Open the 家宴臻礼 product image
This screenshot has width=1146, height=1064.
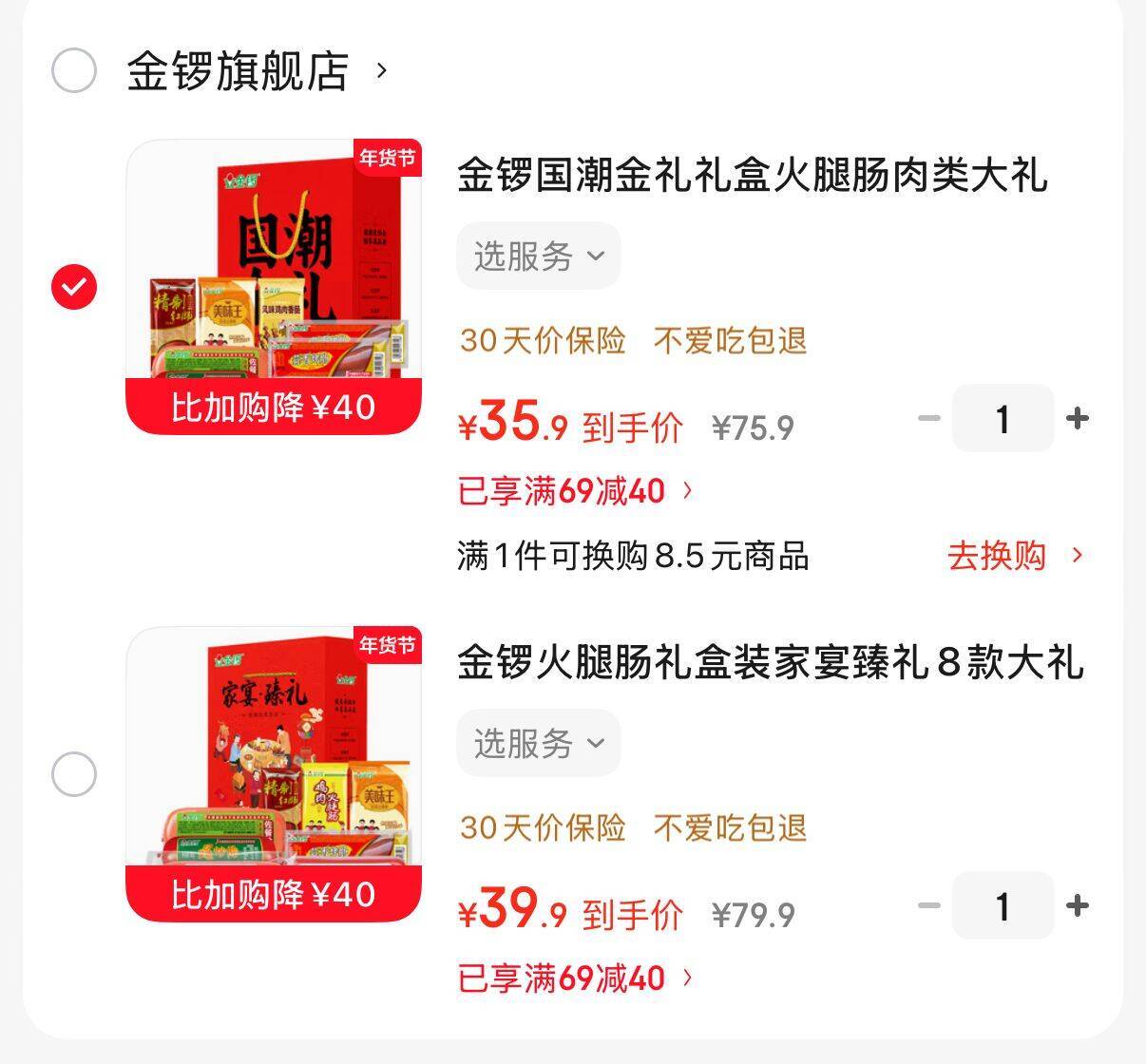(x=274, y=774)
